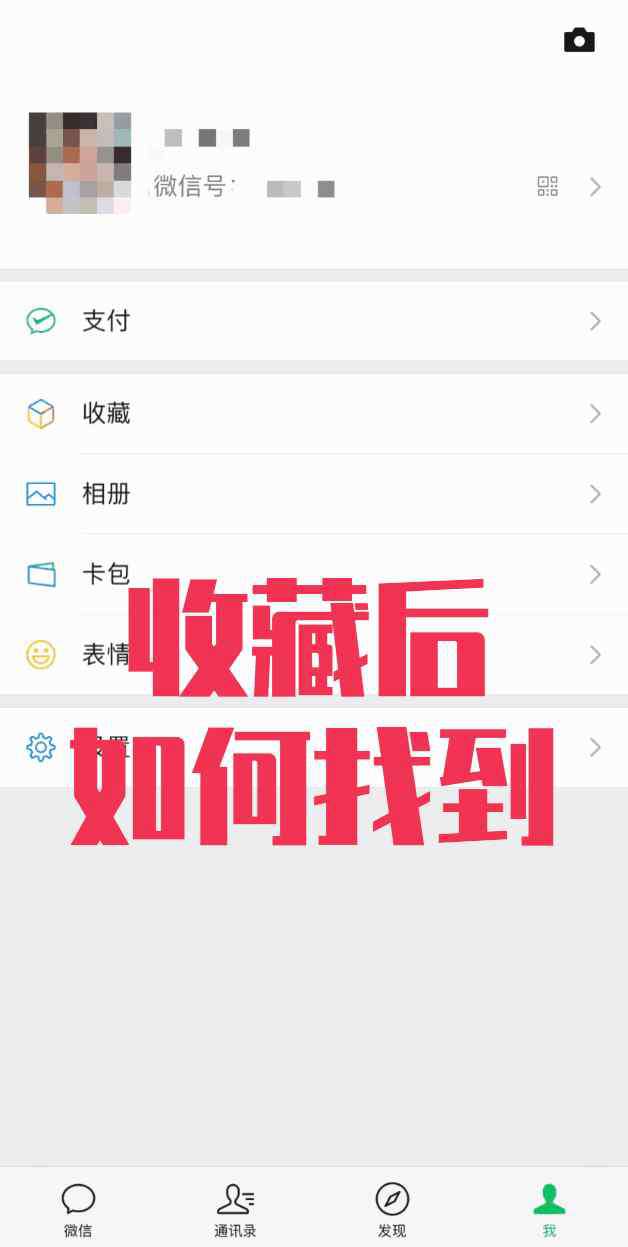The image size is (628, 1247).
Task: Select the 我 (Me) tab
Action: point(549,1209)
